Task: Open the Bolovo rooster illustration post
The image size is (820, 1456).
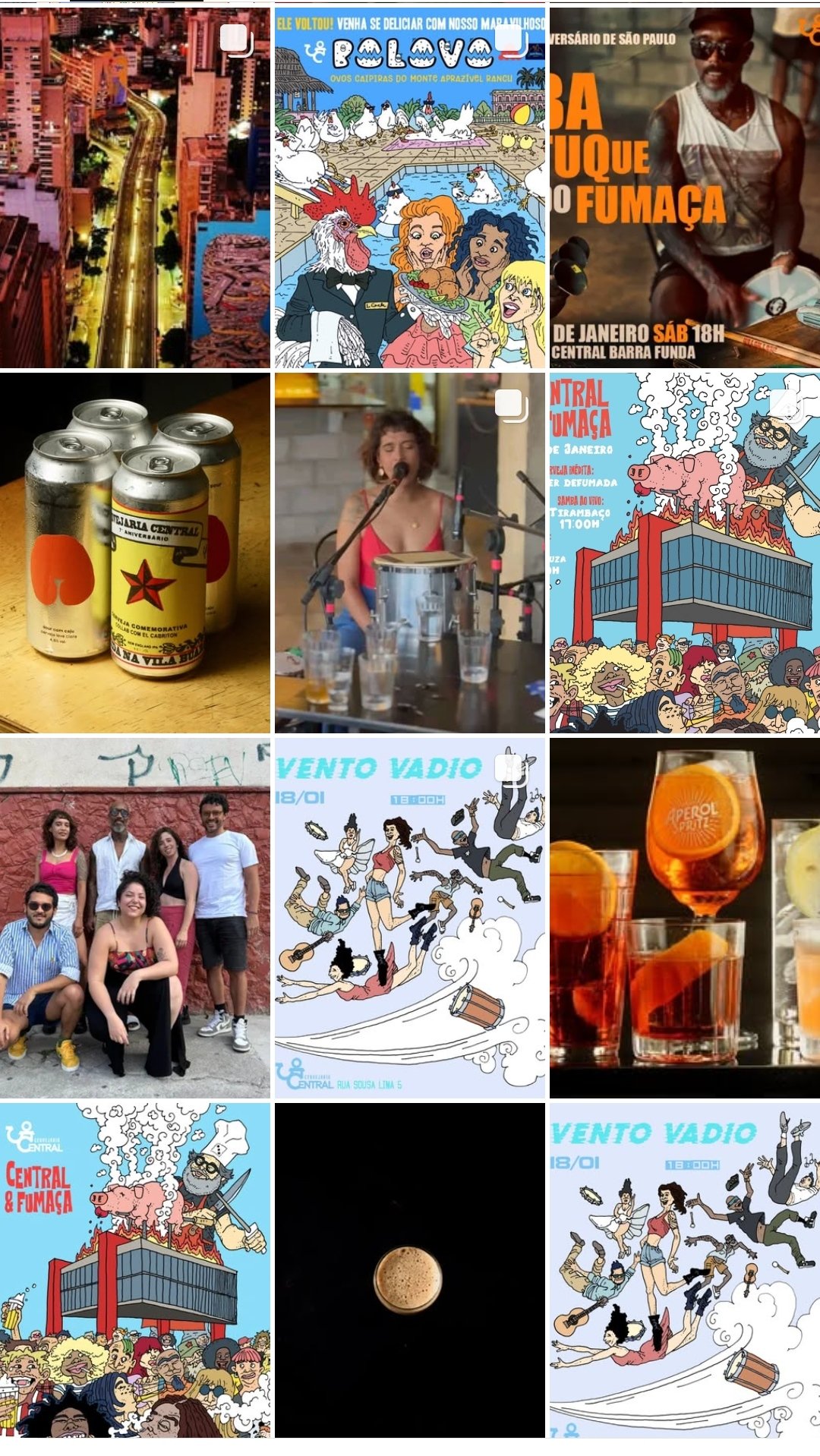Action: point(410,188)
